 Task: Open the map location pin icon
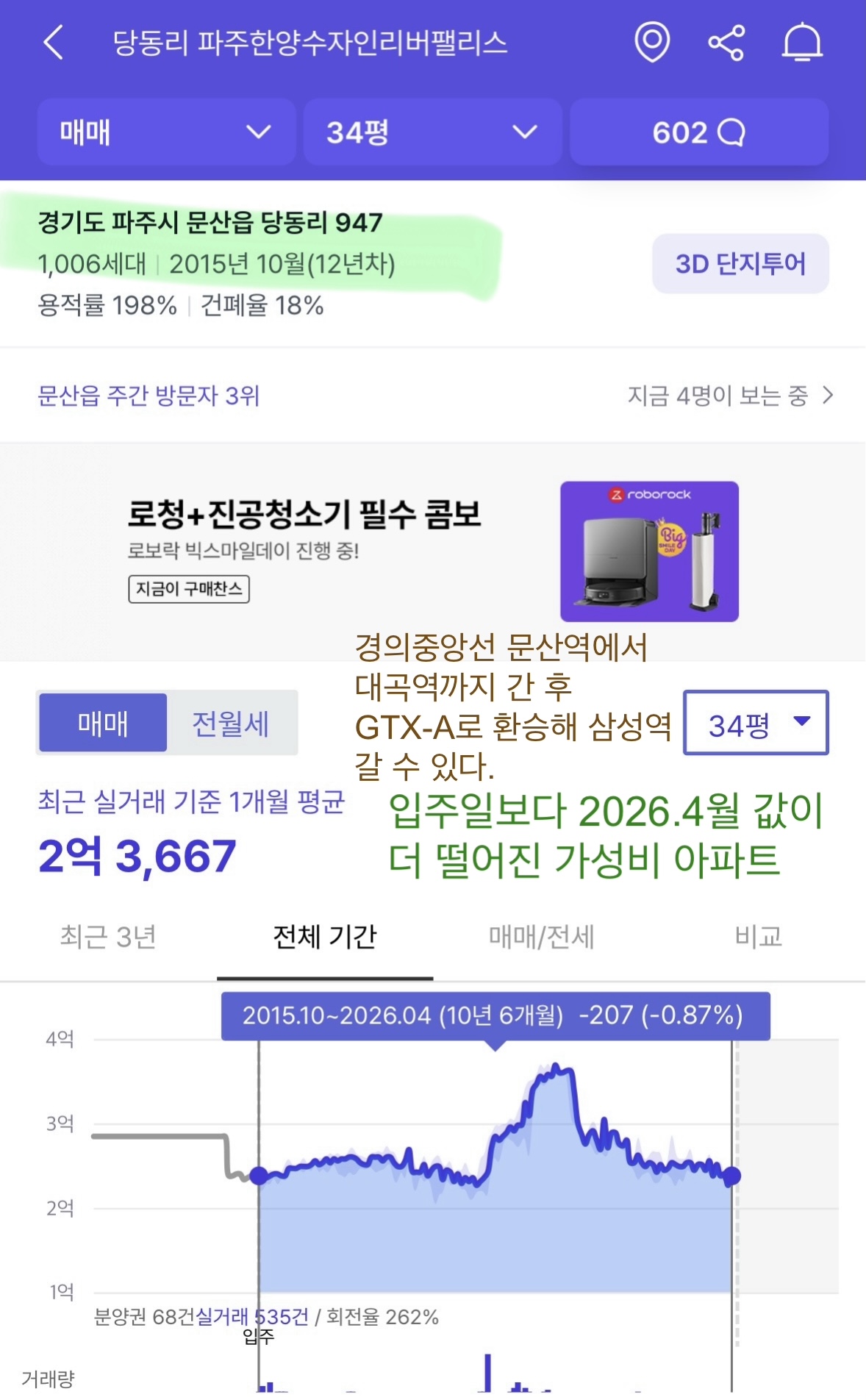(x=652, y=43)
